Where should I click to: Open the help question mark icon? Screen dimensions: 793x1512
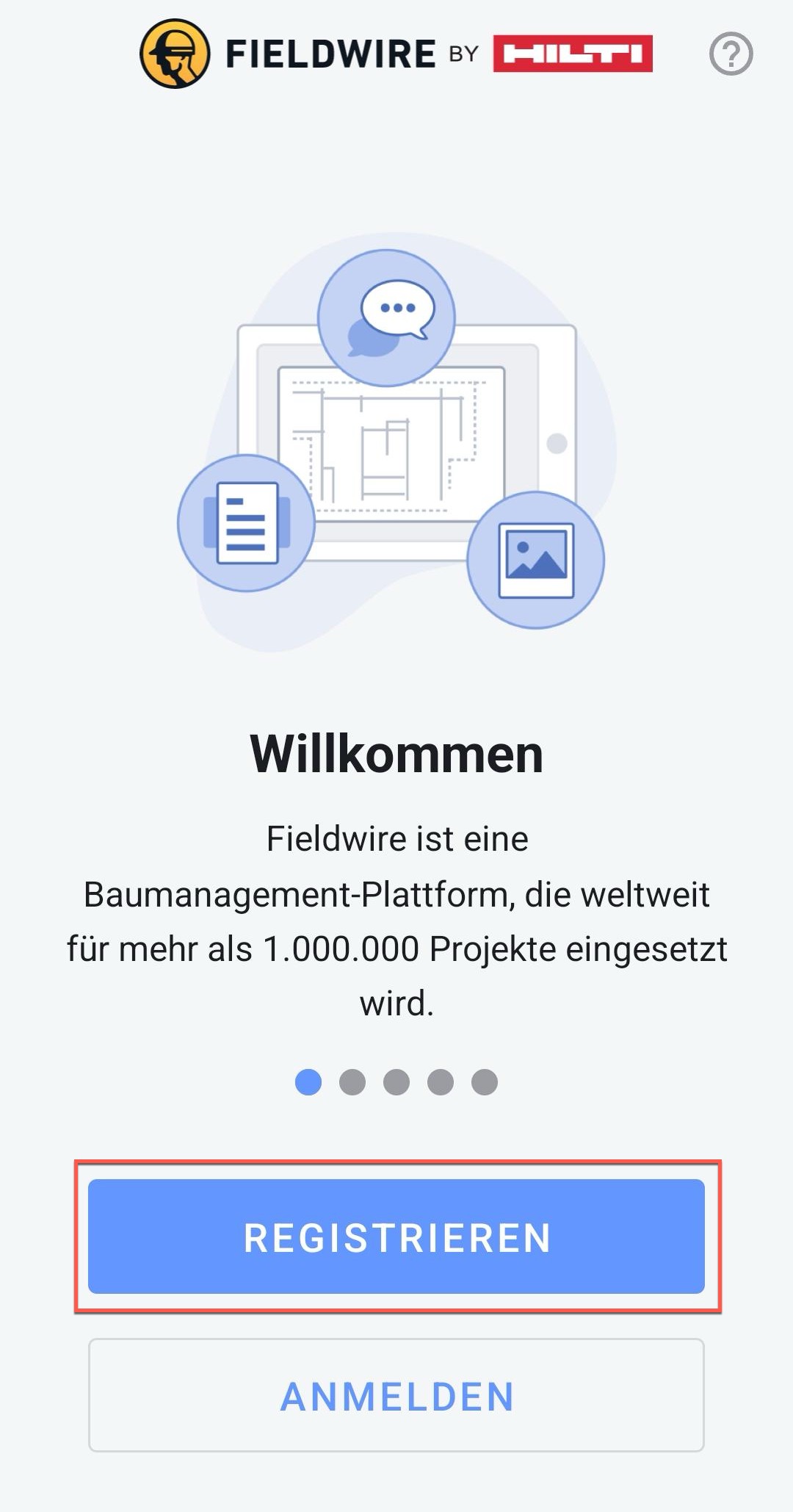point(731,54)
